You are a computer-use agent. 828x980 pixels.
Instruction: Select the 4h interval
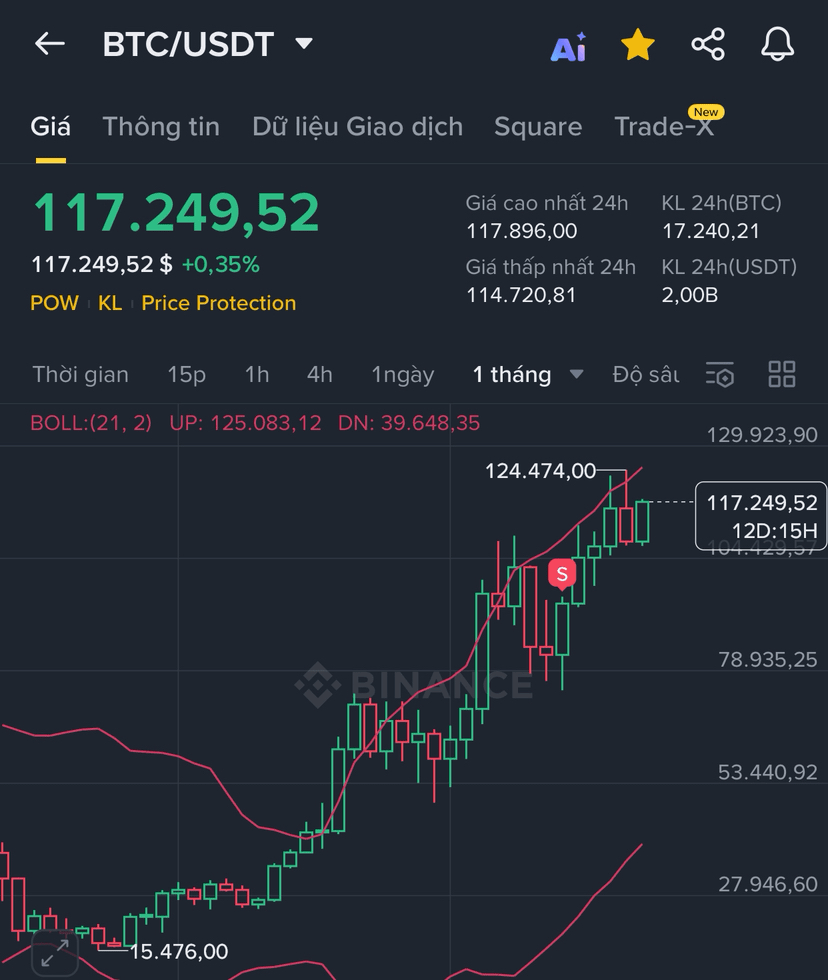tap(319, 375)
